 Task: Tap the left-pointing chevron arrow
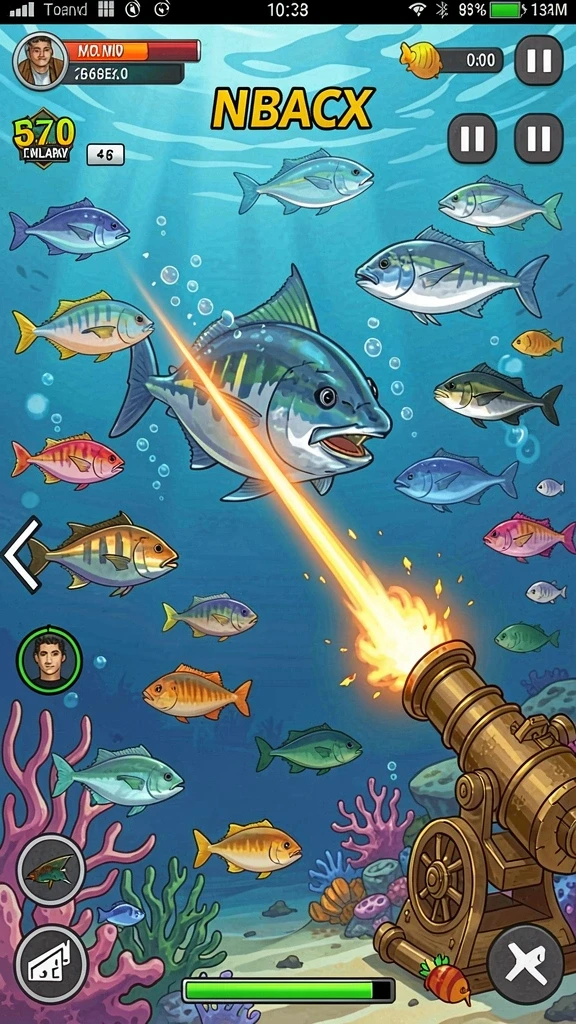23,554
